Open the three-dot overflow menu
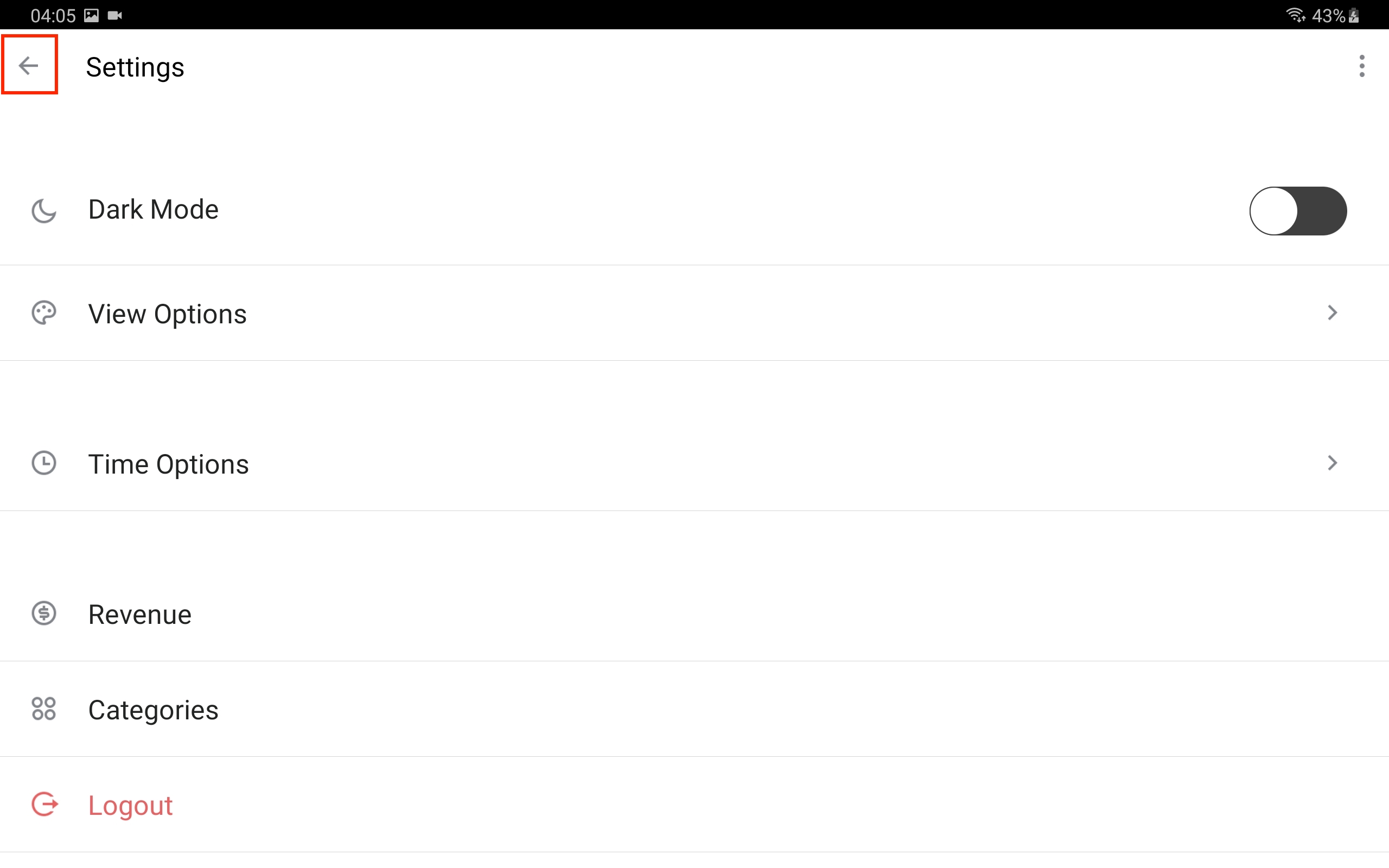1389x868 pixels. click(1361, 67)
